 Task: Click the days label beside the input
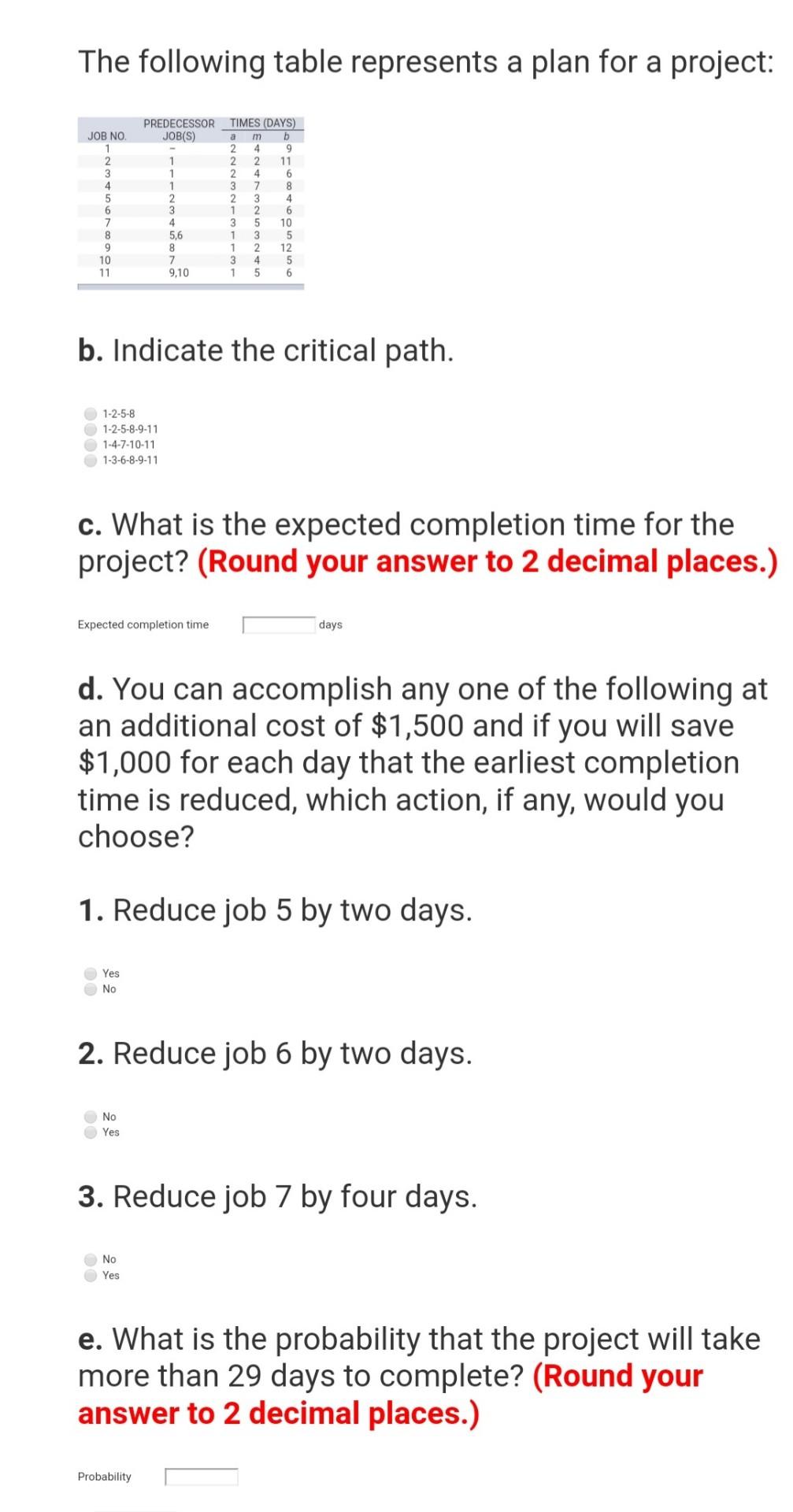331,624
